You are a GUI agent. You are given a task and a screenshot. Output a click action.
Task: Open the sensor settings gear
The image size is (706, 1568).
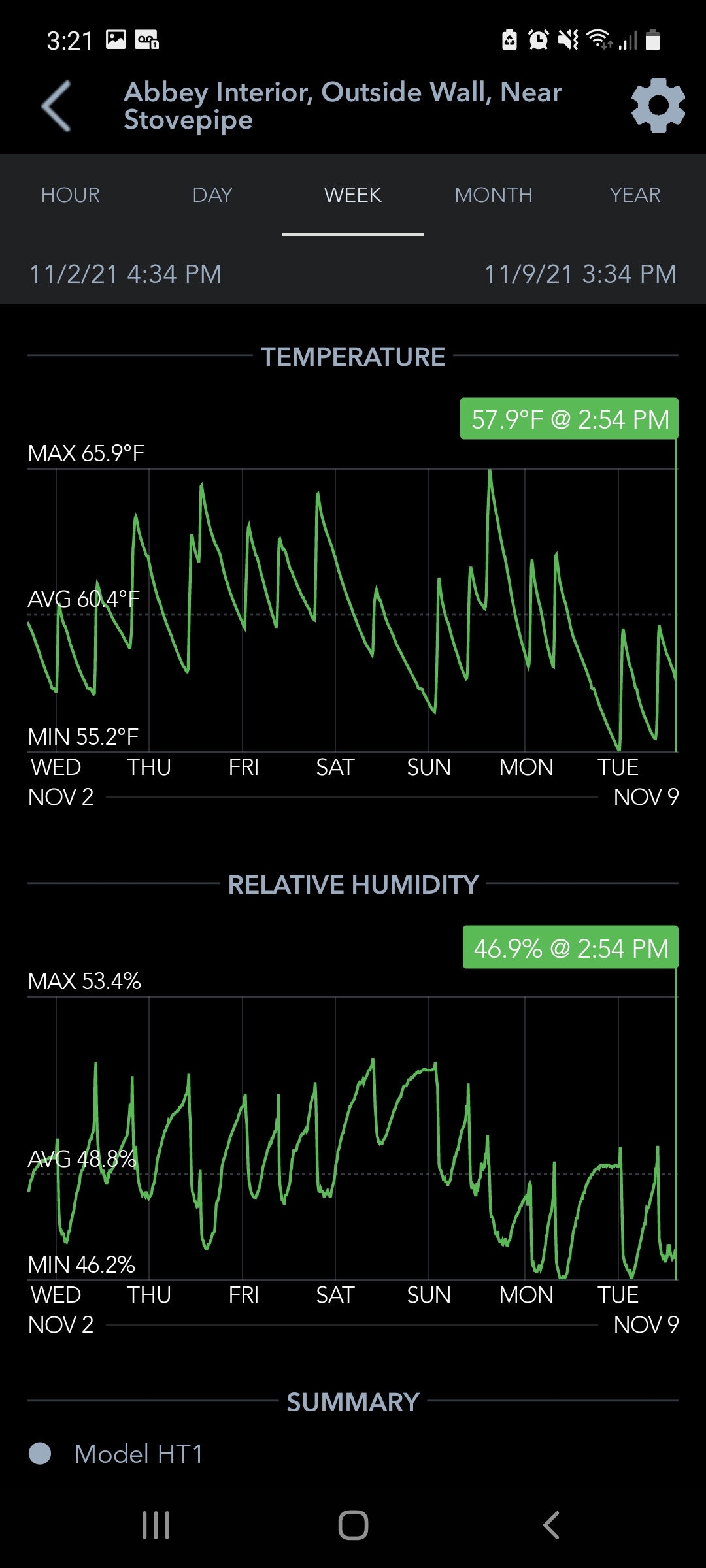tap(658, 105)
